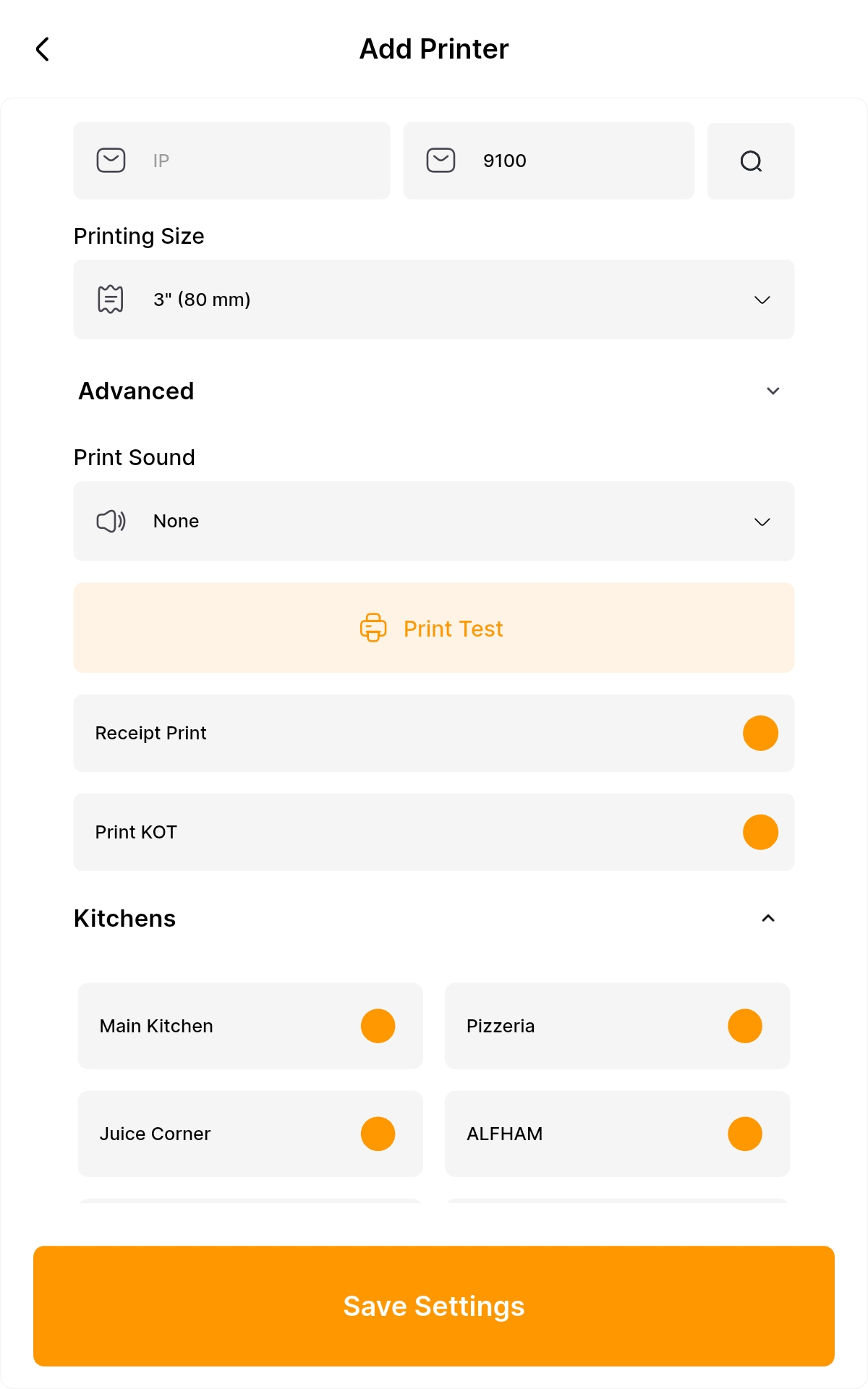Toggle Print KOT
Screen dimensions: 868x1389
coord(760,832)
